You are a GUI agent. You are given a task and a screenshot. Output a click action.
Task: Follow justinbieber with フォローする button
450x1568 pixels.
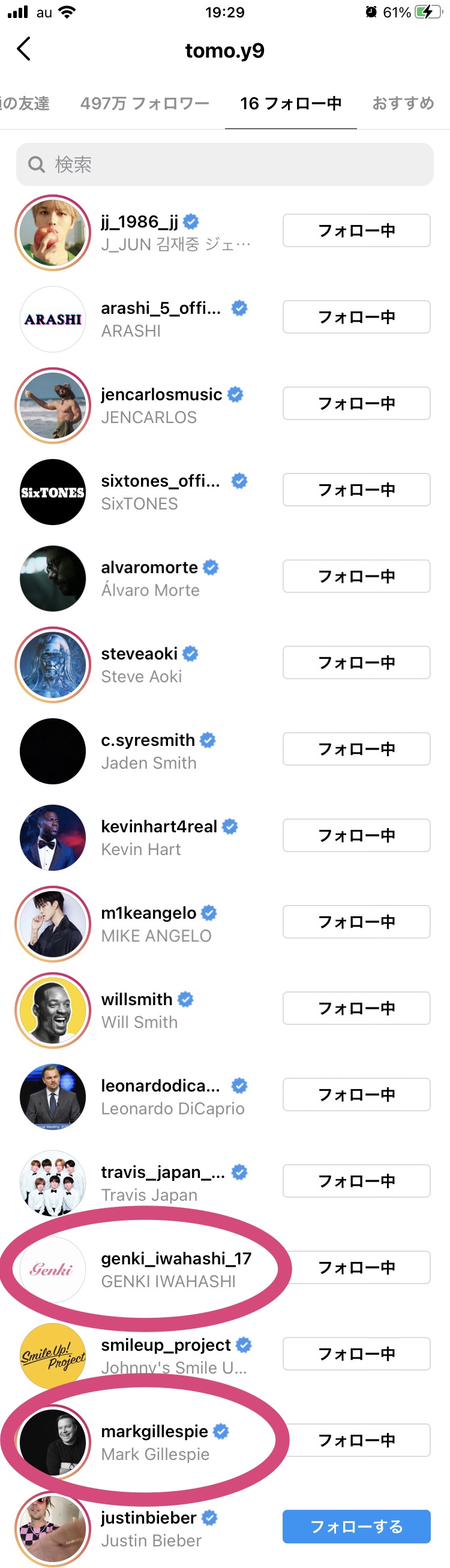[356, 1527]
